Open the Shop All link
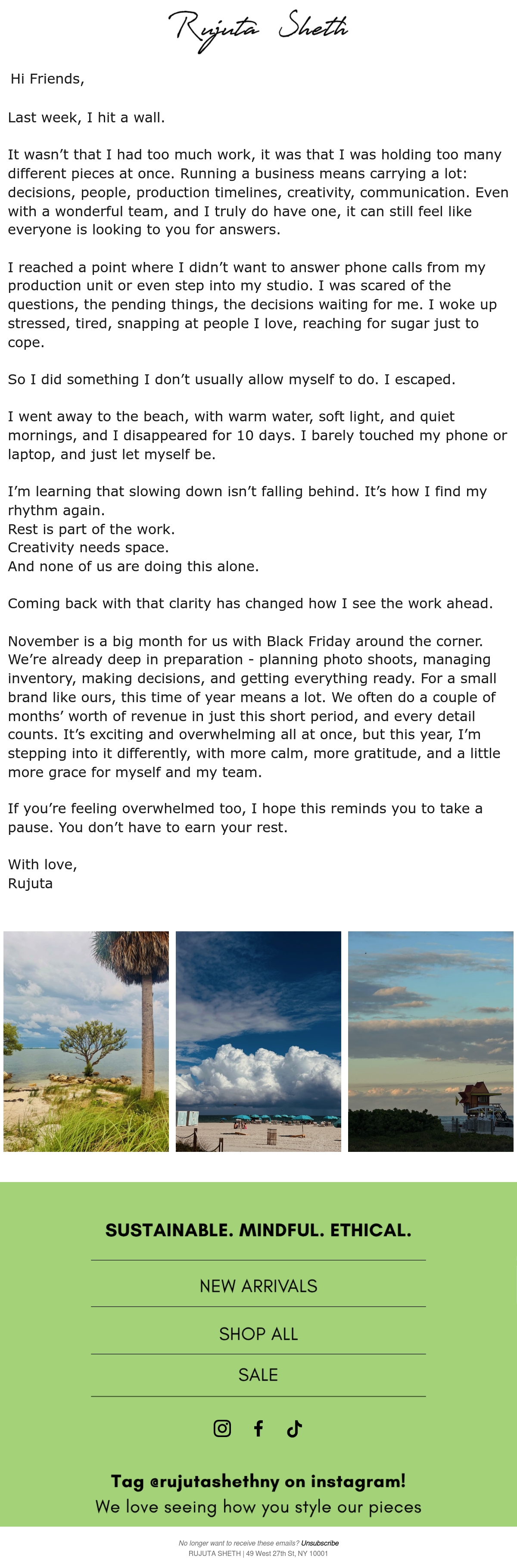517x1568 pixels. pyautogui.click(x=258, y=1334)
